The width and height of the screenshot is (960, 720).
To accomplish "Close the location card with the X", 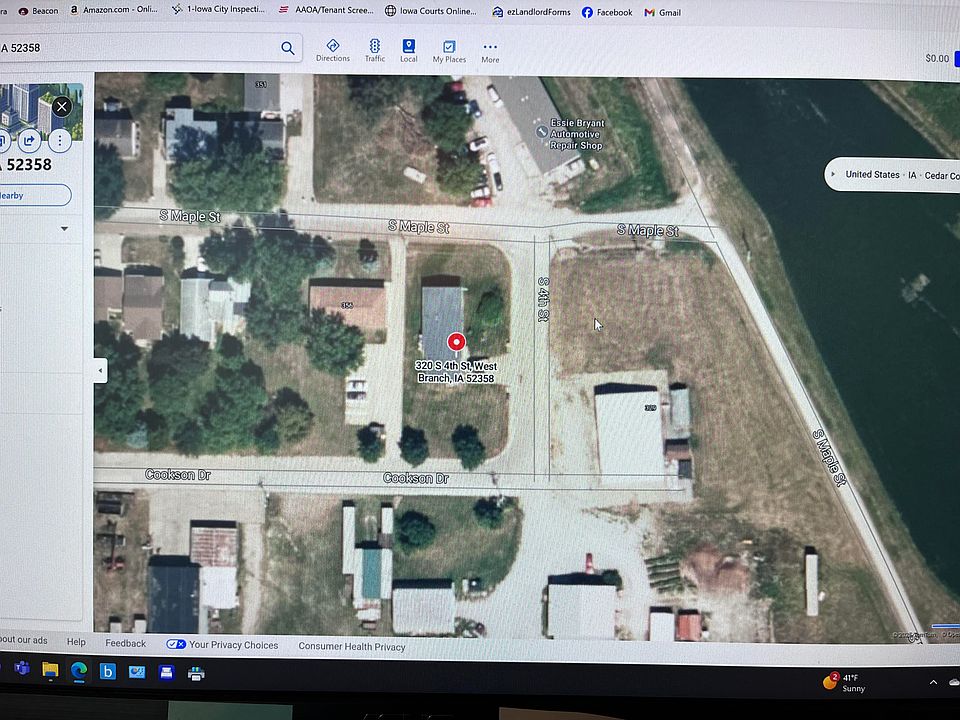I will coord(62,107).
